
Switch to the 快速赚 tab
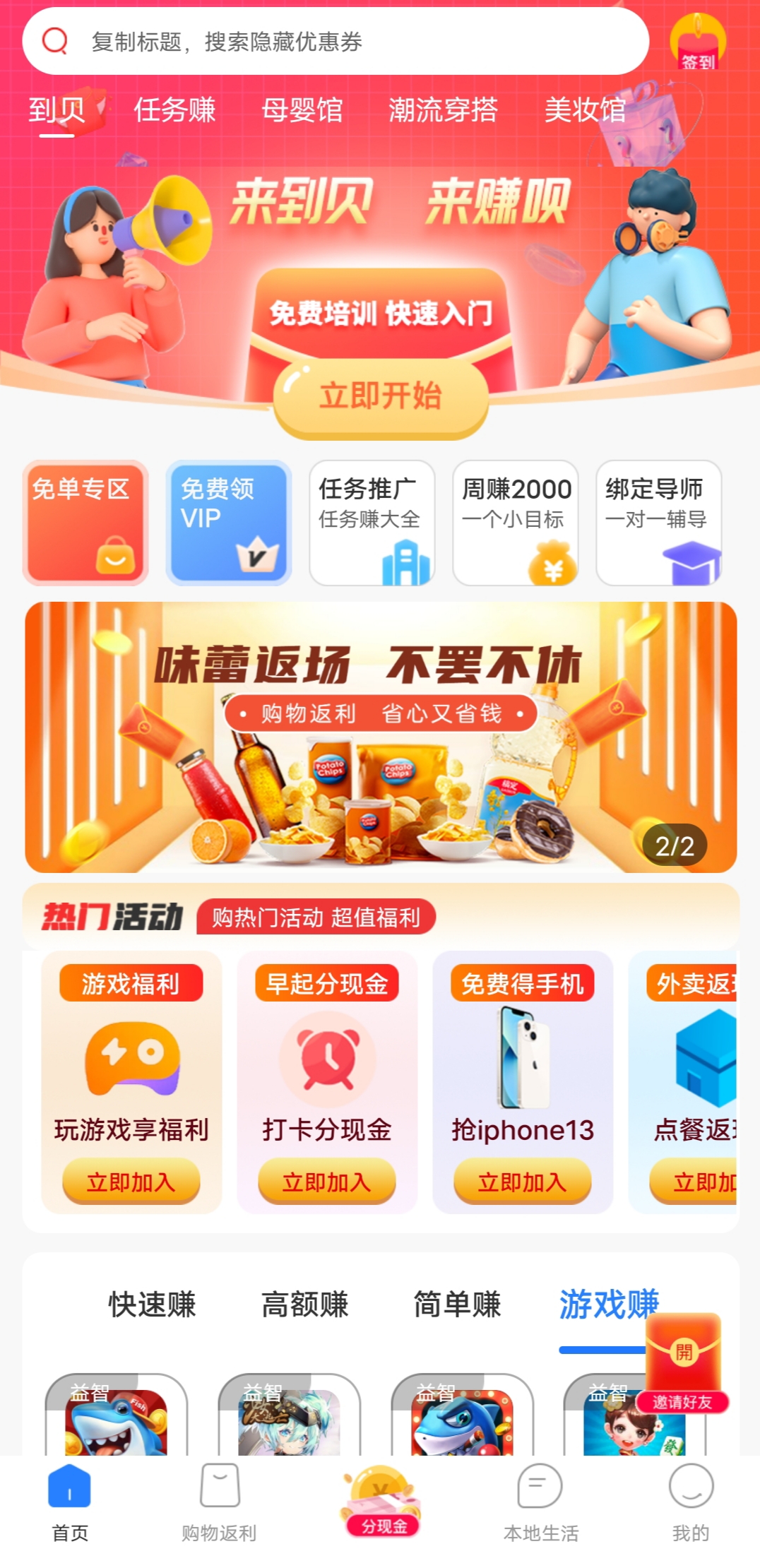[152, 1304]
